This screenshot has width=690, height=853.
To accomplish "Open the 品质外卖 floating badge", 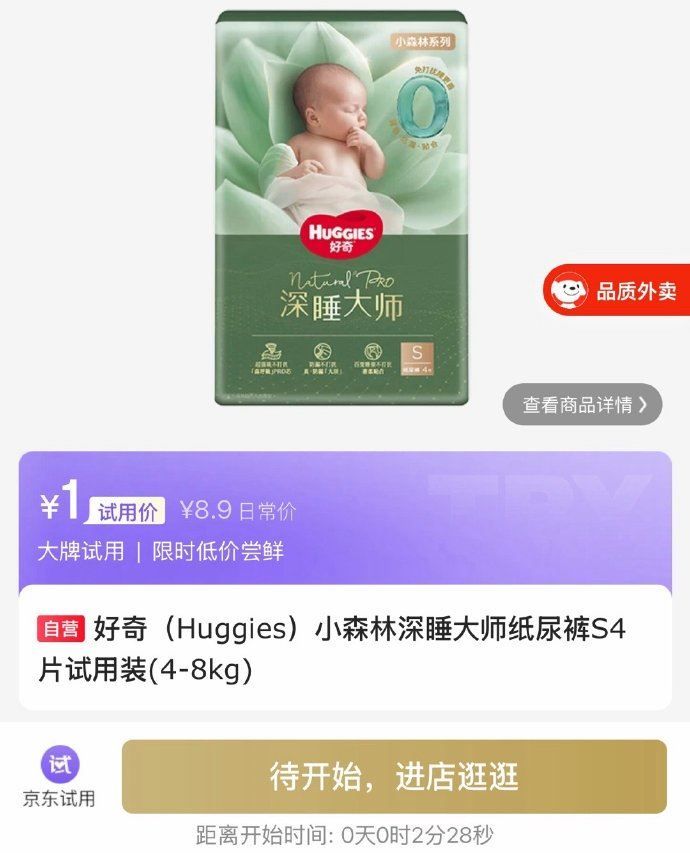I will pos(618,291).
